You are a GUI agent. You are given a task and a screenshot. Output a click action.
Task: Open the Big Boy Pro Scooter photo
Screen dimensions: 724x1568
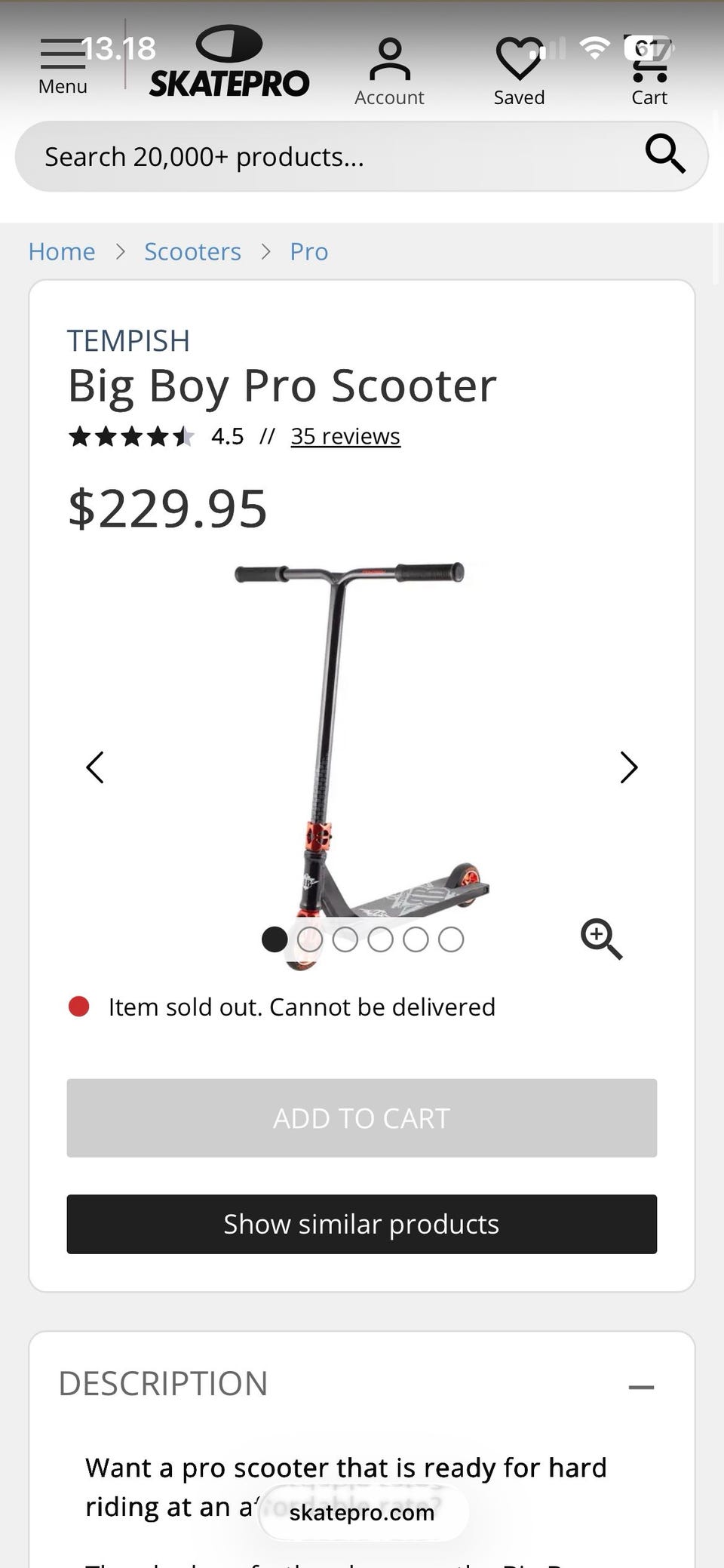pyautogui.click(x=354, y=739)
